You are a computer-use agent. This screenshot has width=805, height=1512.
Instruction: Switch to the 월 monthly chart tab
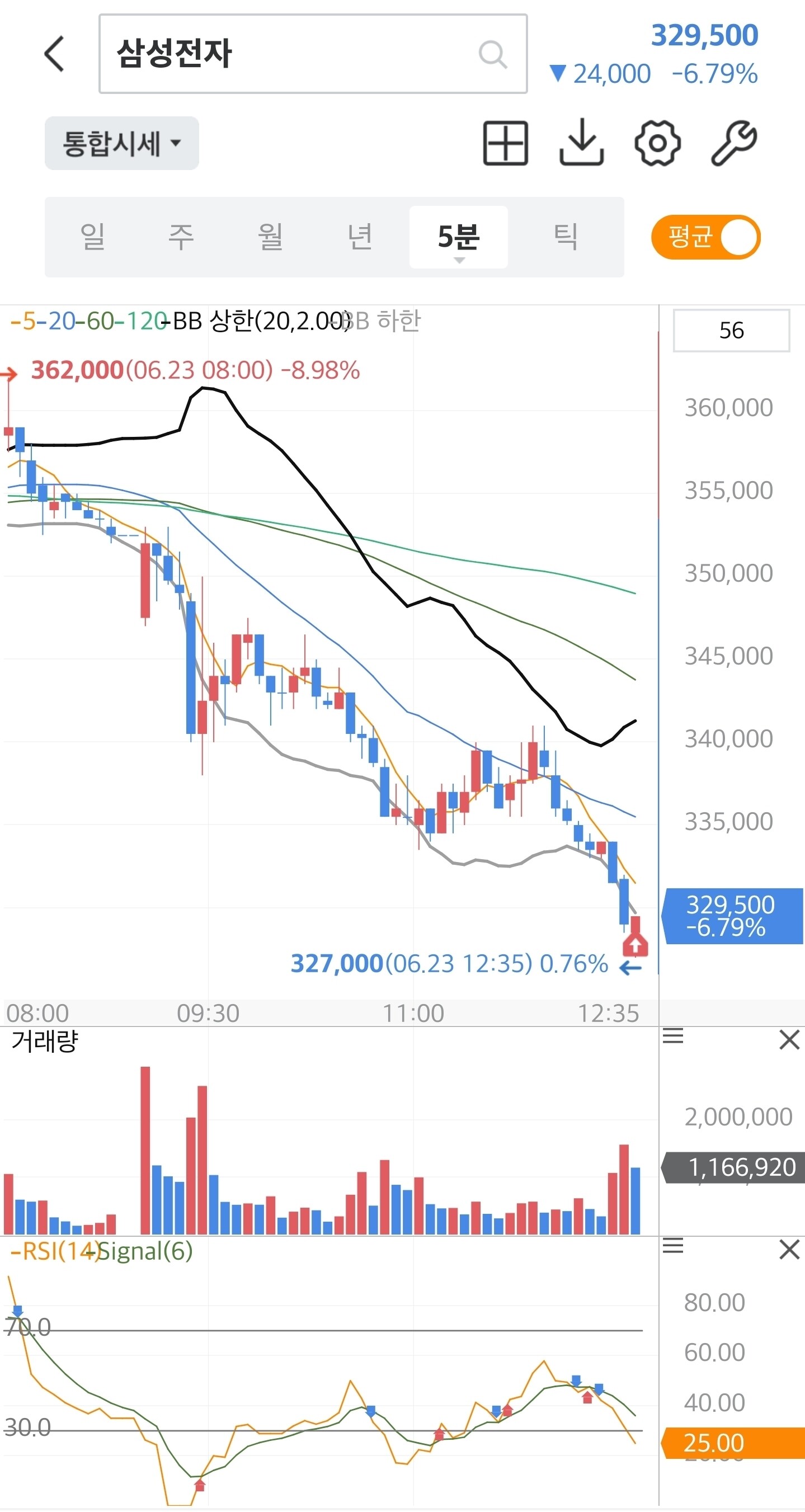pos(270,237)
